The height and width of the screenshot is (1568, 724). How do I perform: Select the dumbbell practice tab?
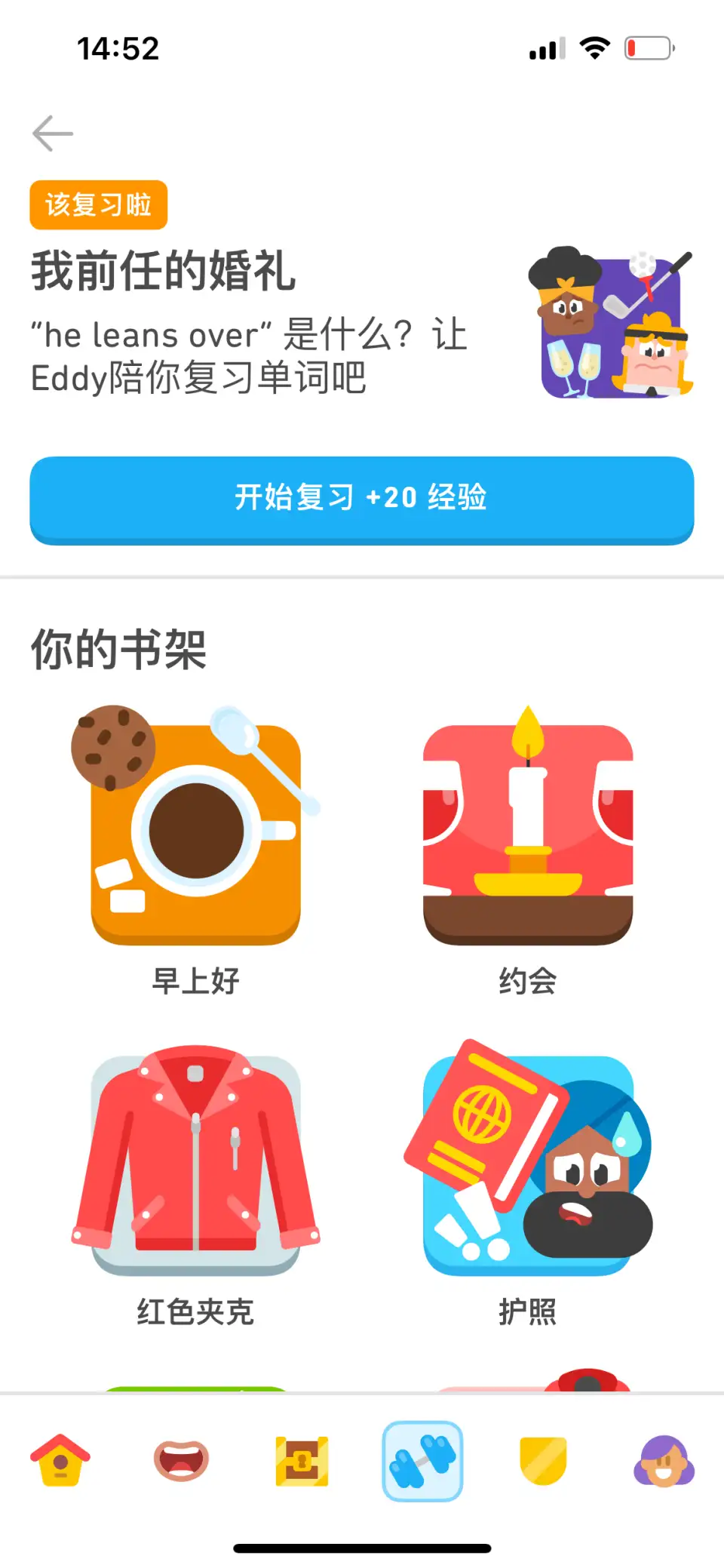point(422,1461)
